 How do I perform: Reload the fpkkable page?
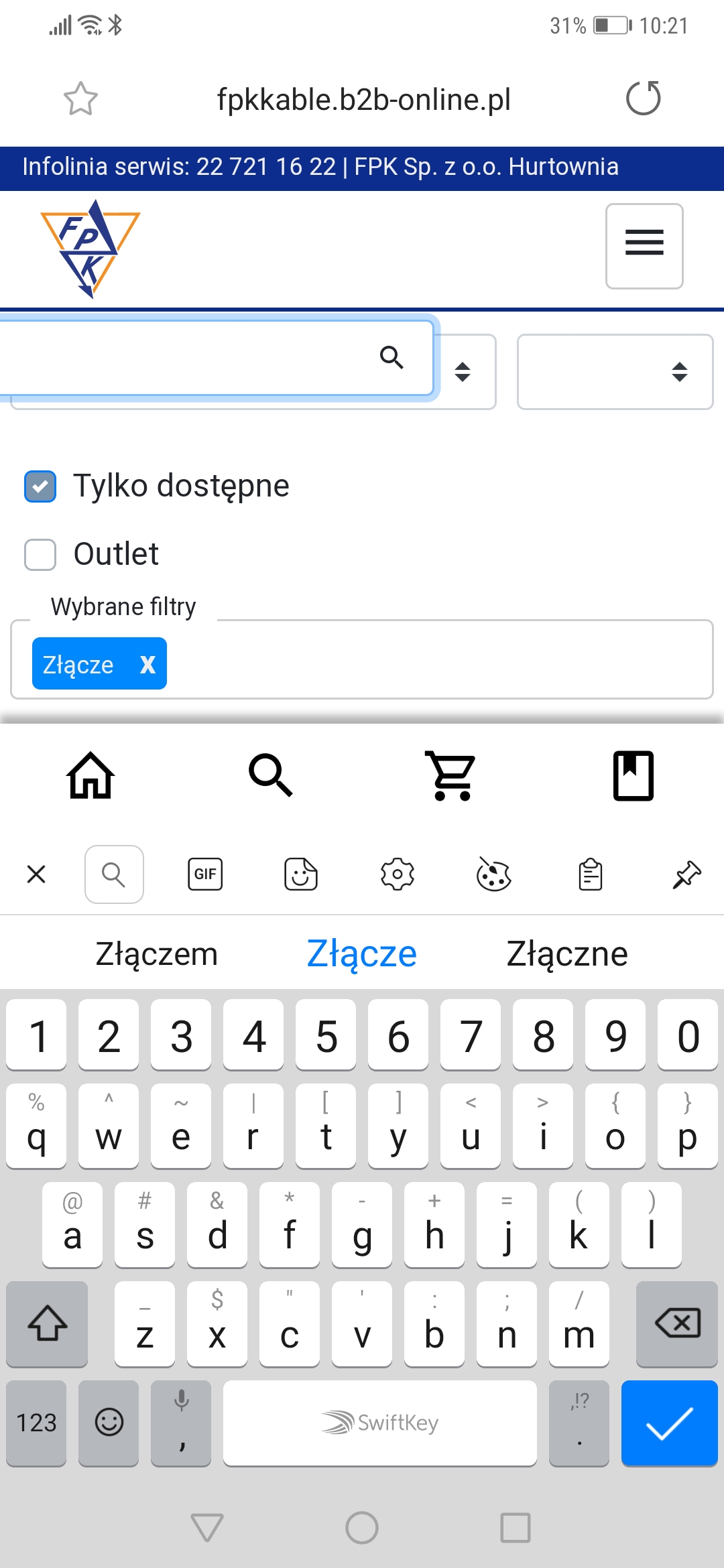[x=643, y=99]
